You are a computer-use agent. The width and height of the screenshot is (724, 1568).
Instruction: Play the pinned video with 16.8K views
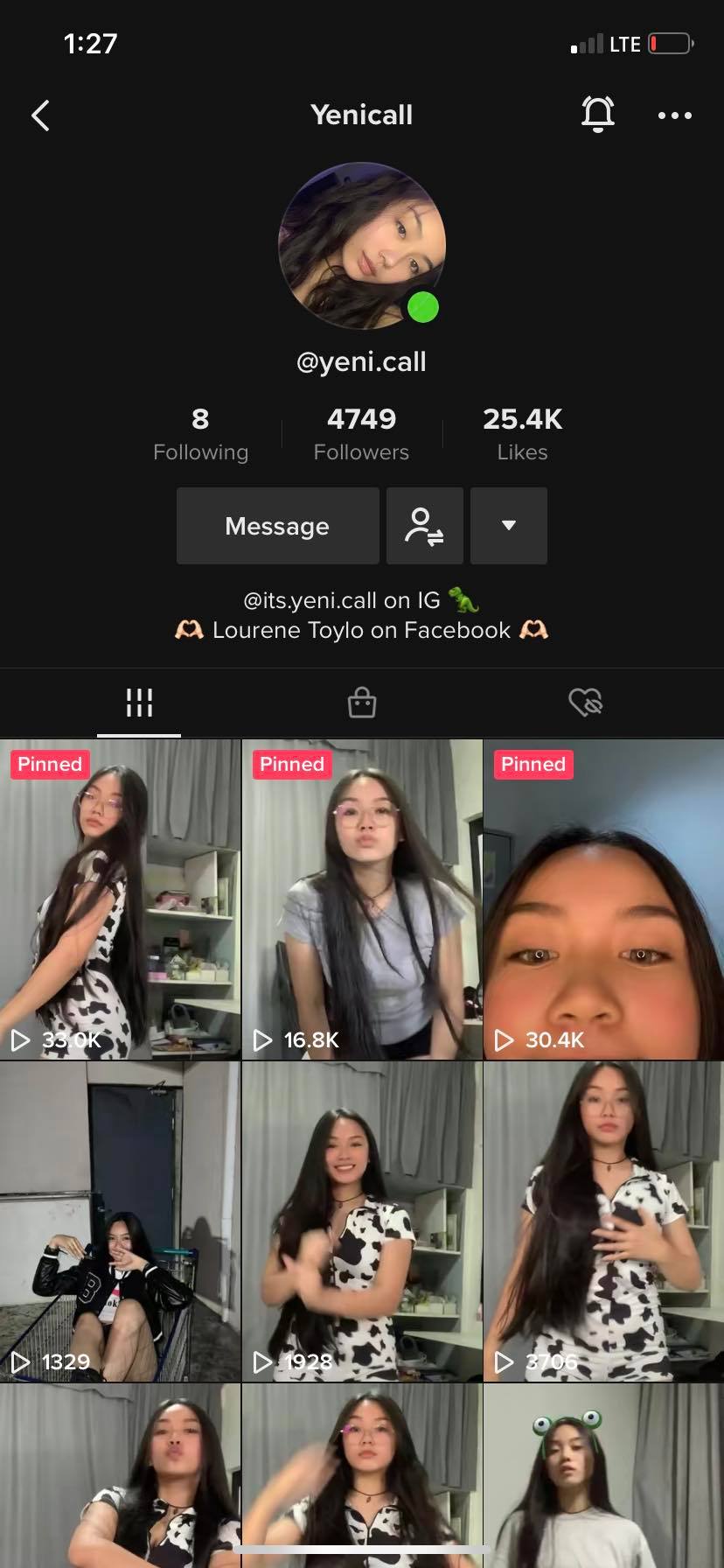click(362, 899)
